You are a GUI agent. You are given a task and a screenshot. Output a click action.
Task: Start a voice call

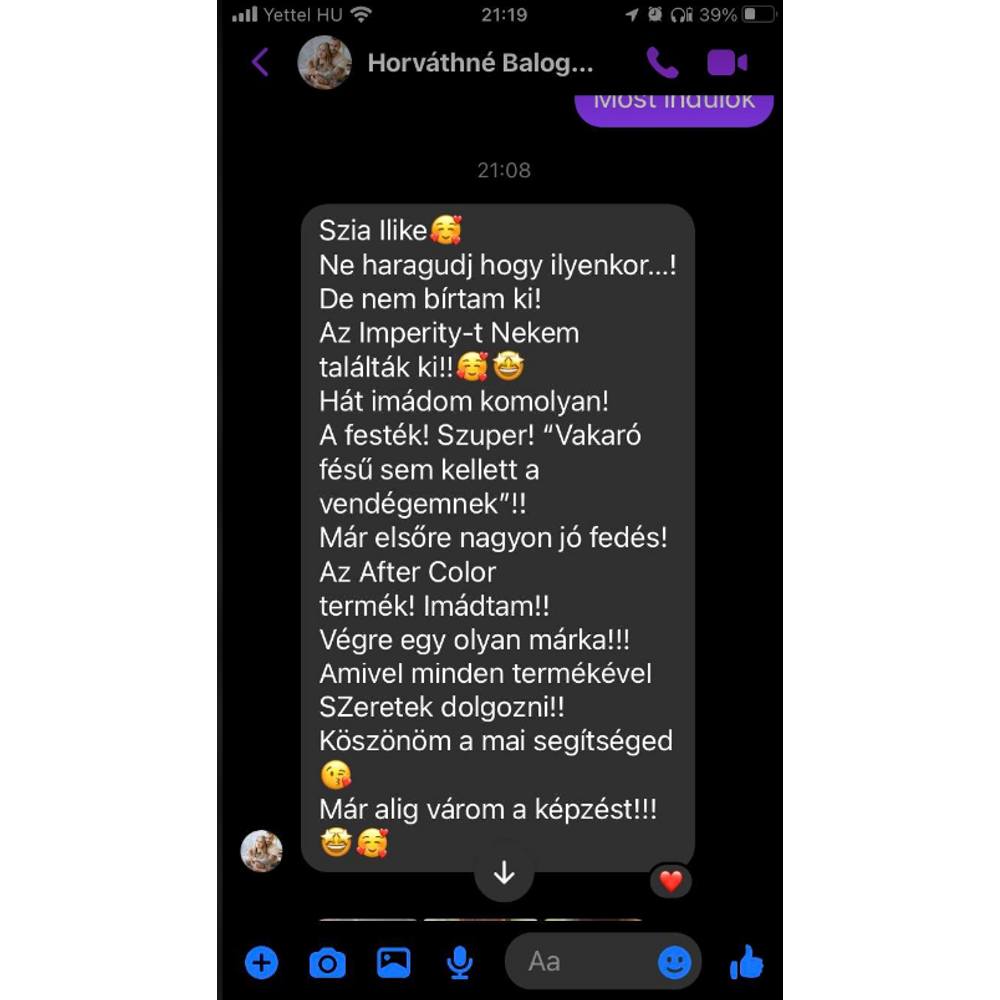(x=662, y=63)
